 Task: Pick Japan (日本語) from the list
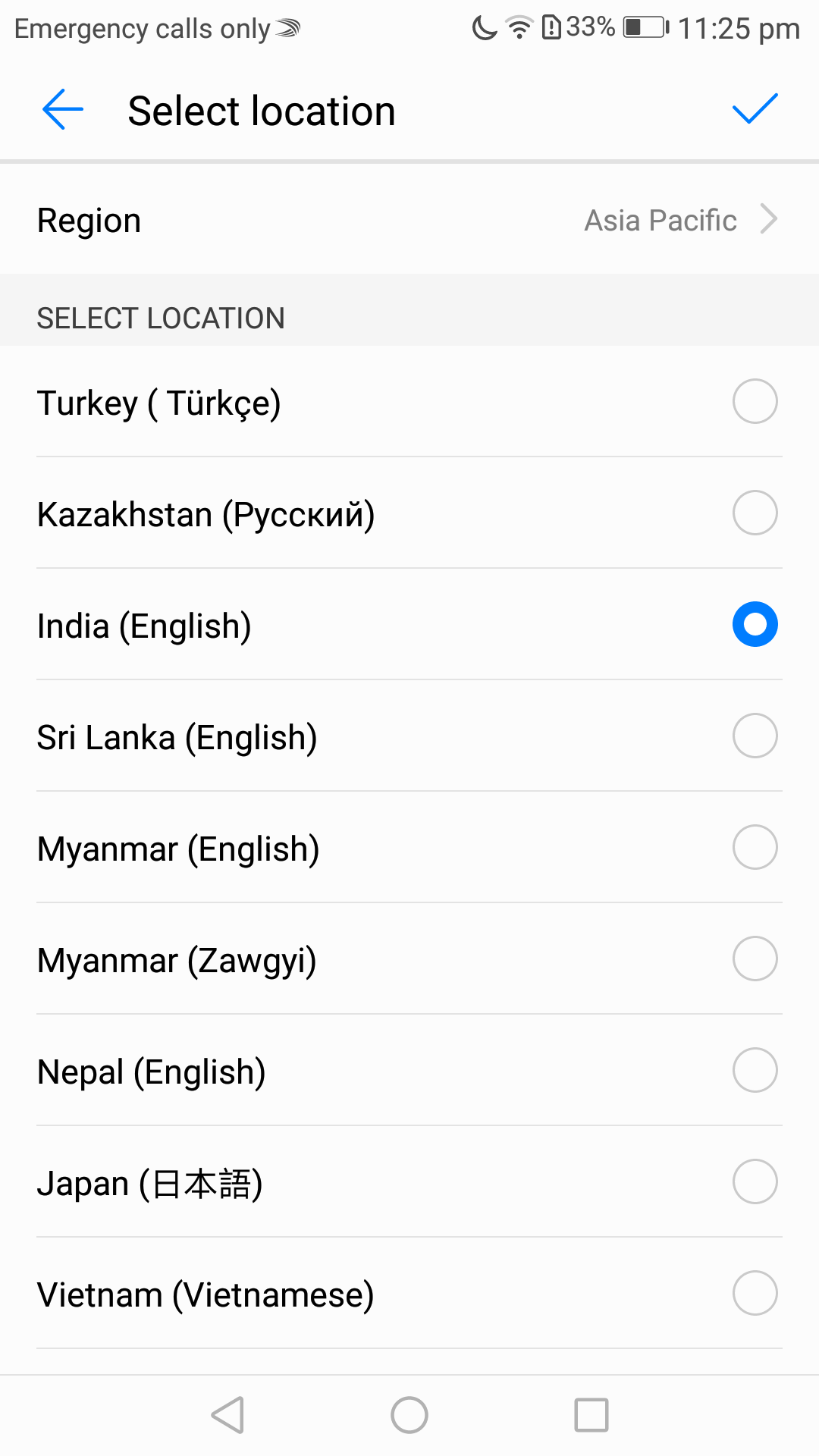pos(409,1182)
